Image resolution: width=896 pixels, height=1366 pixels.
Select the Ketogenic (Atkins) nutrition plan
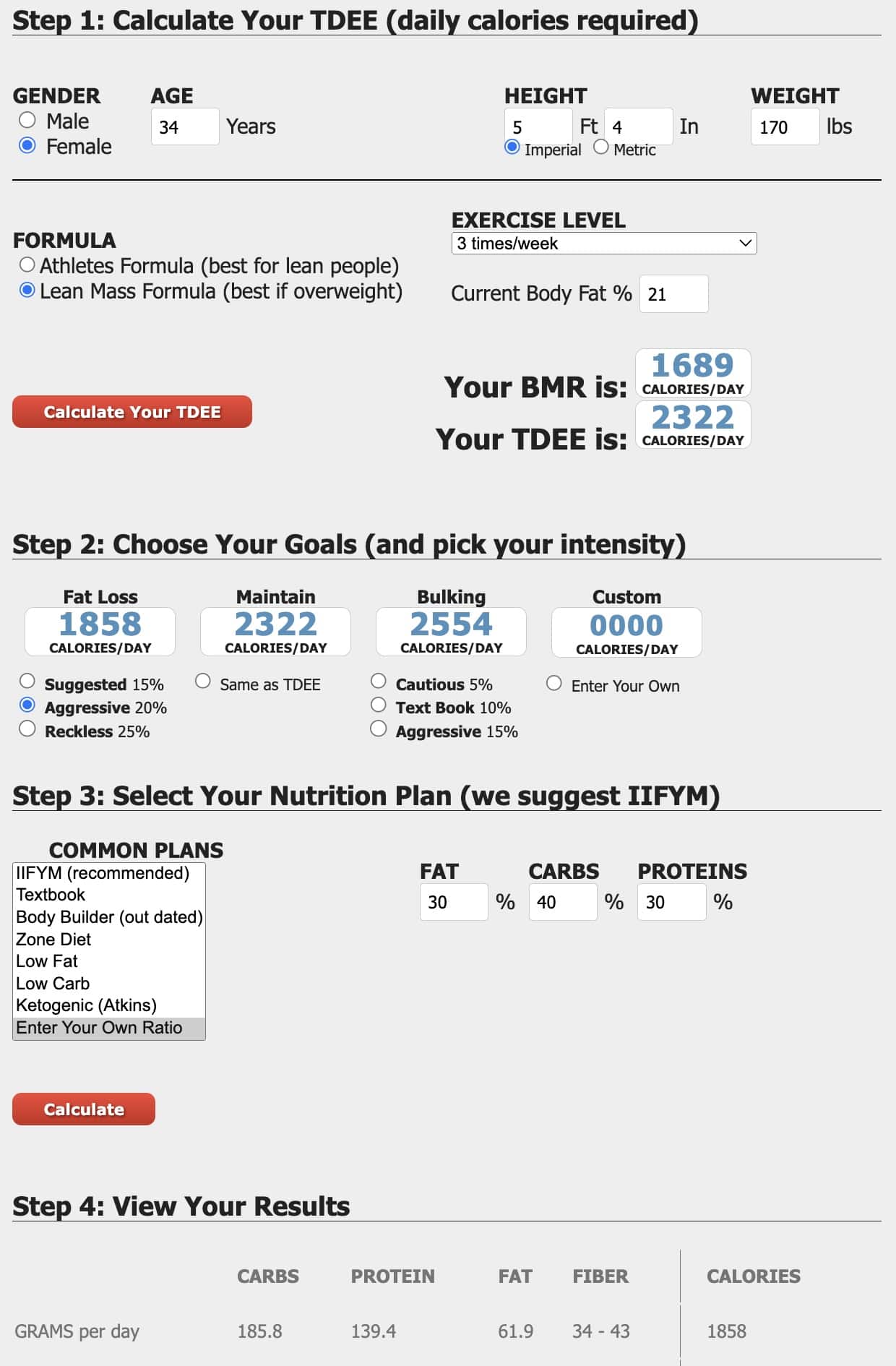point(86,1005)
